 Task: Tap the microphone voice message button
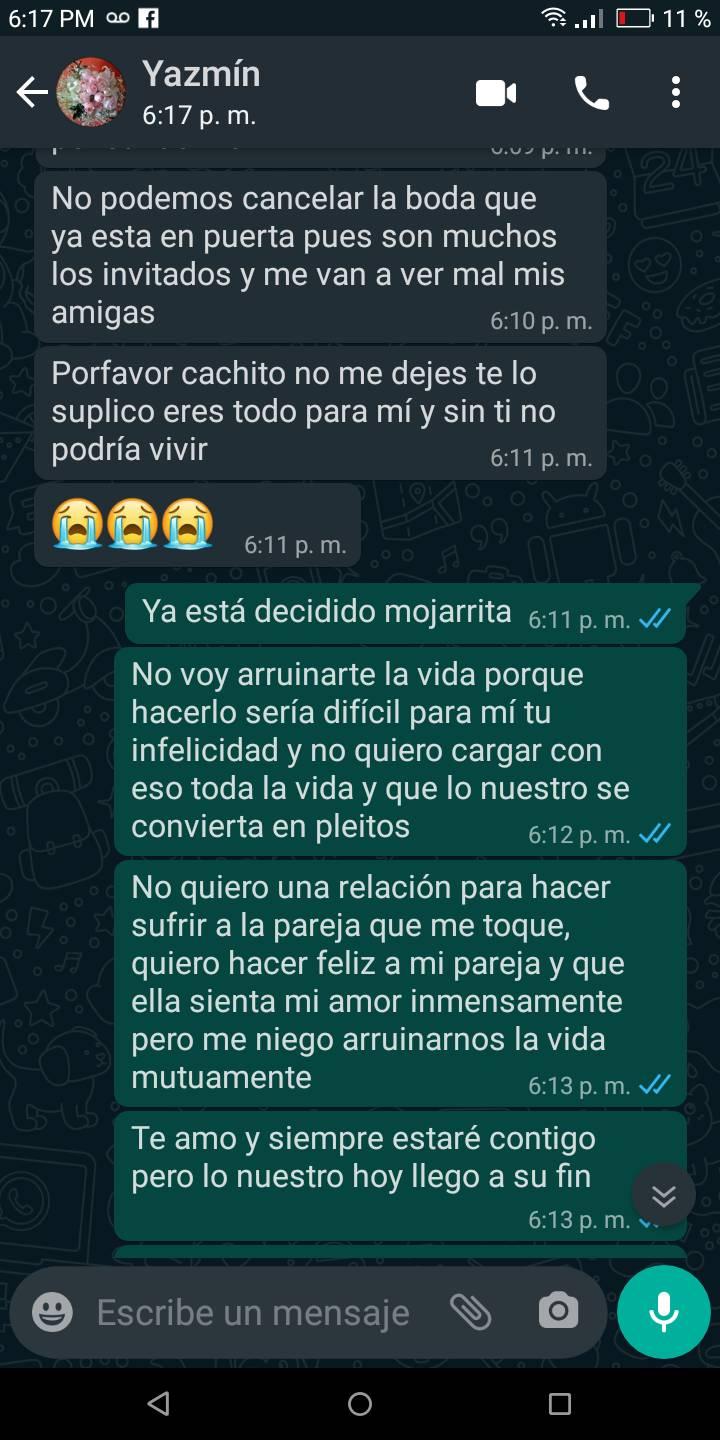663,1312
